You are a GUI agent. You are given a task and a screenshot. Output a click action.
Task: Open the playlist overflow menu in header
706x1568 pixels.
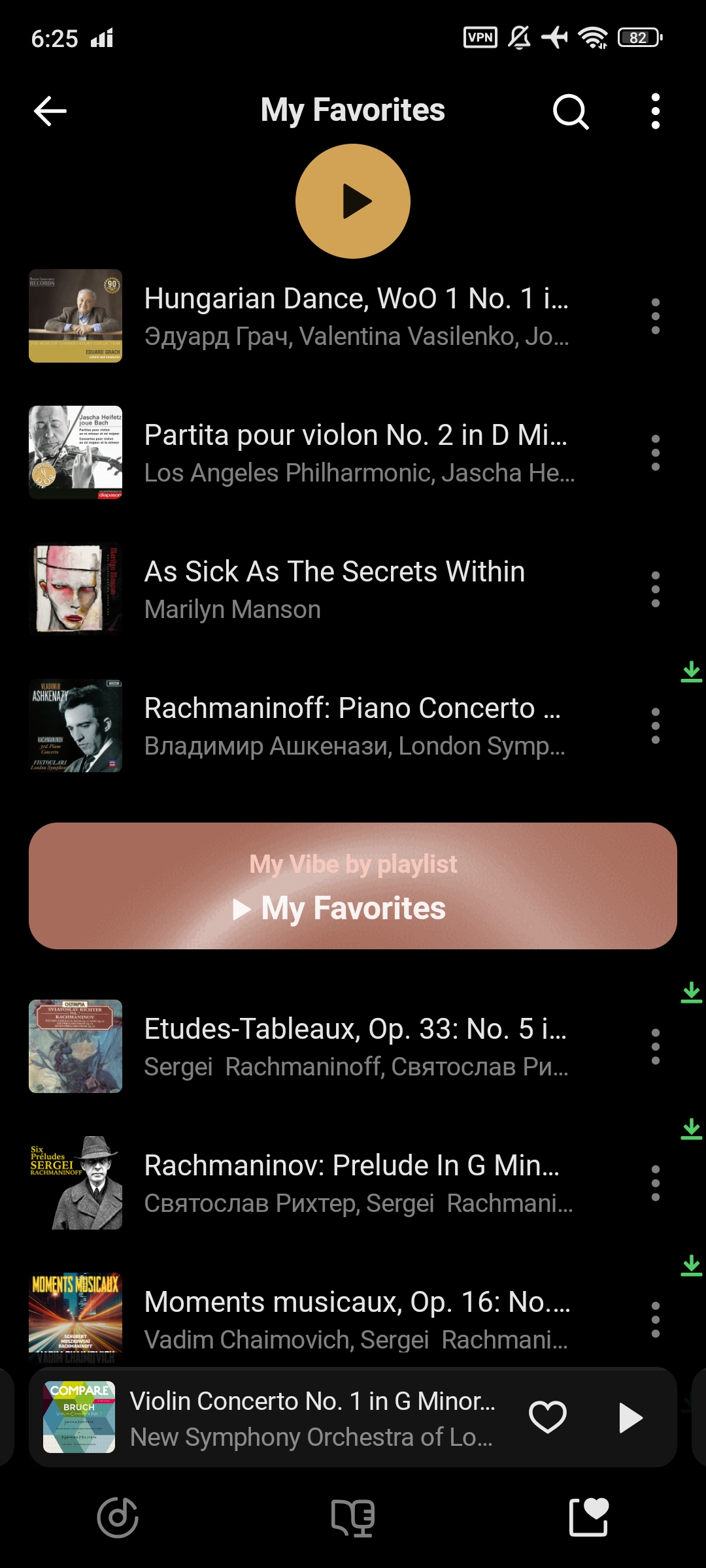pos(655,112)
